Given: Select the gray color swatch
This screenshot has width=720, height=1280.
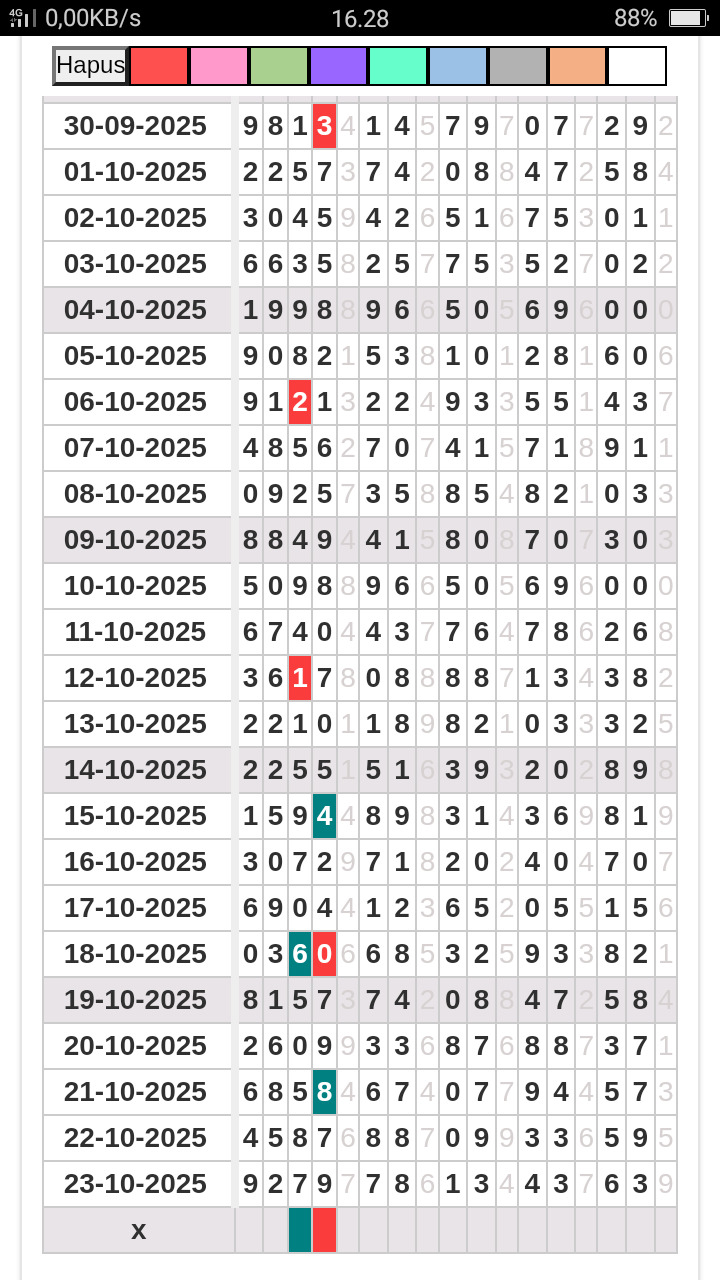Looking at the screenshot, I should [x=517, y=66].
